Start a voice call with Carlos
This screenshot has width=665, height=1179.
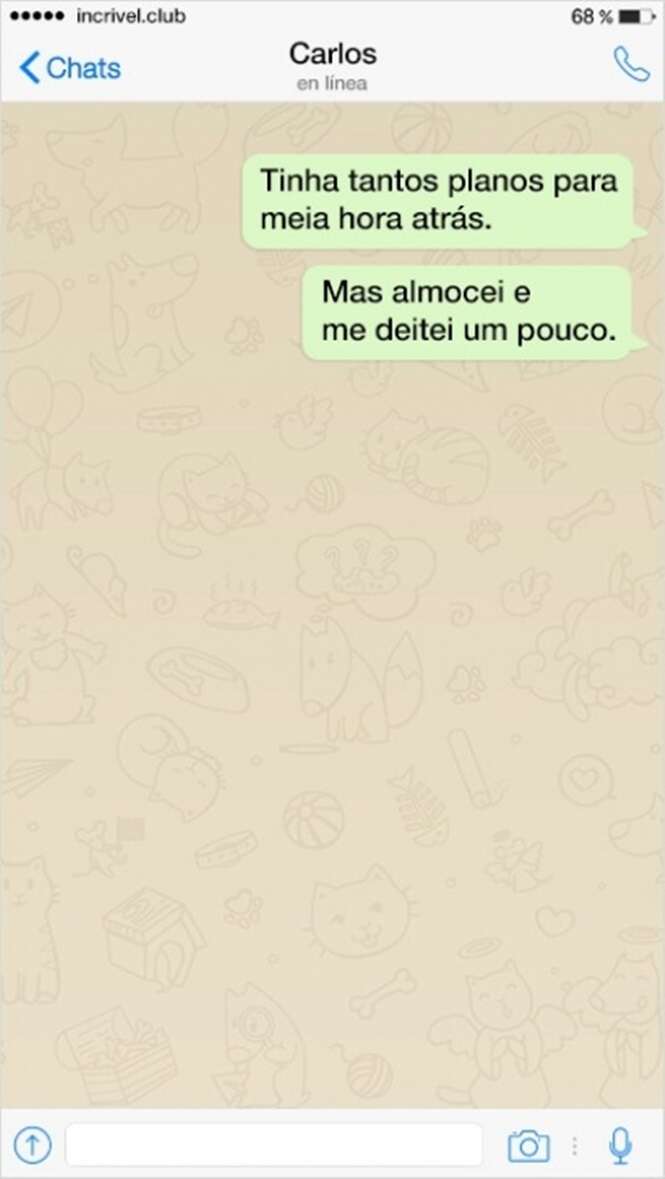[x=630, y=66]
